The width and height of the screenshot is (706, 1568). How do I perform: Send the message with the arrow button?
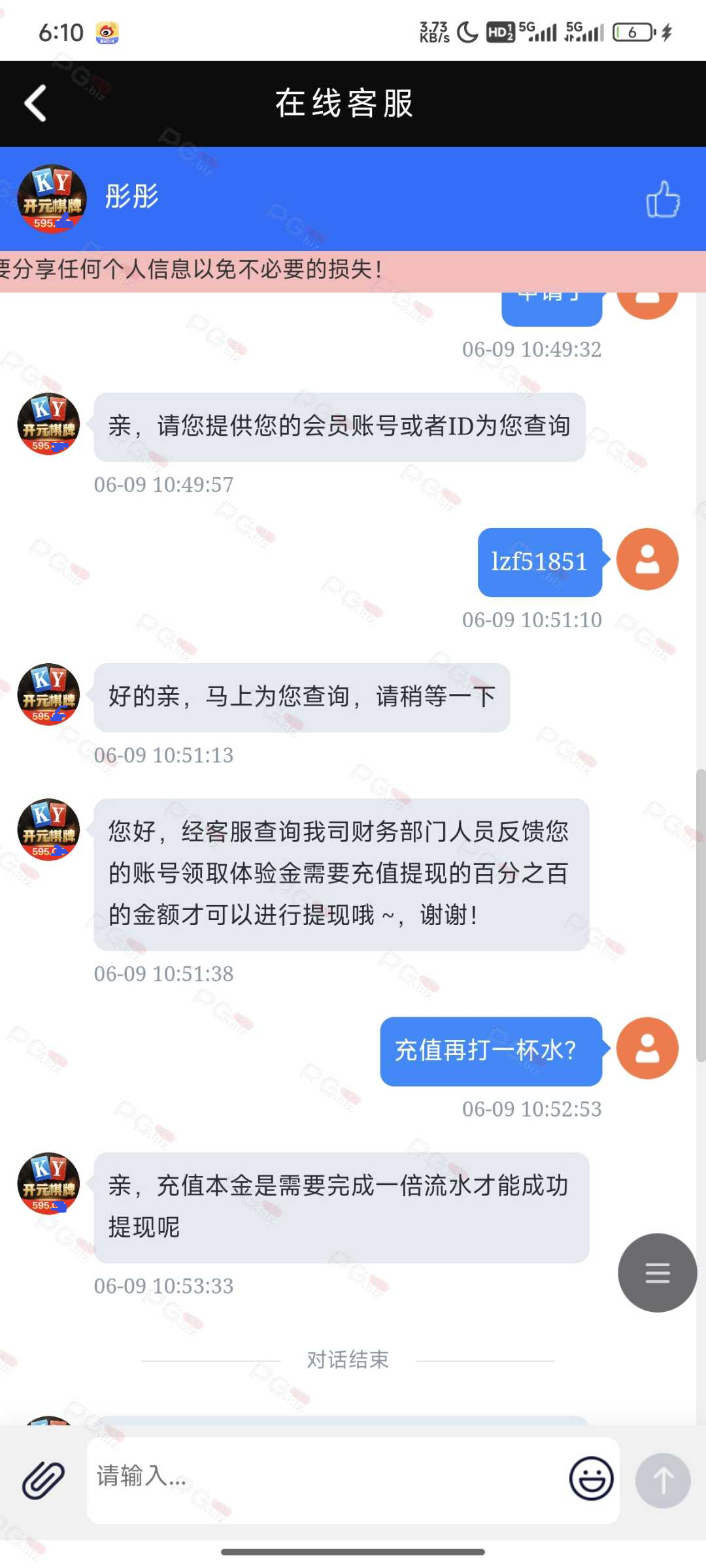click(663, 1480)
